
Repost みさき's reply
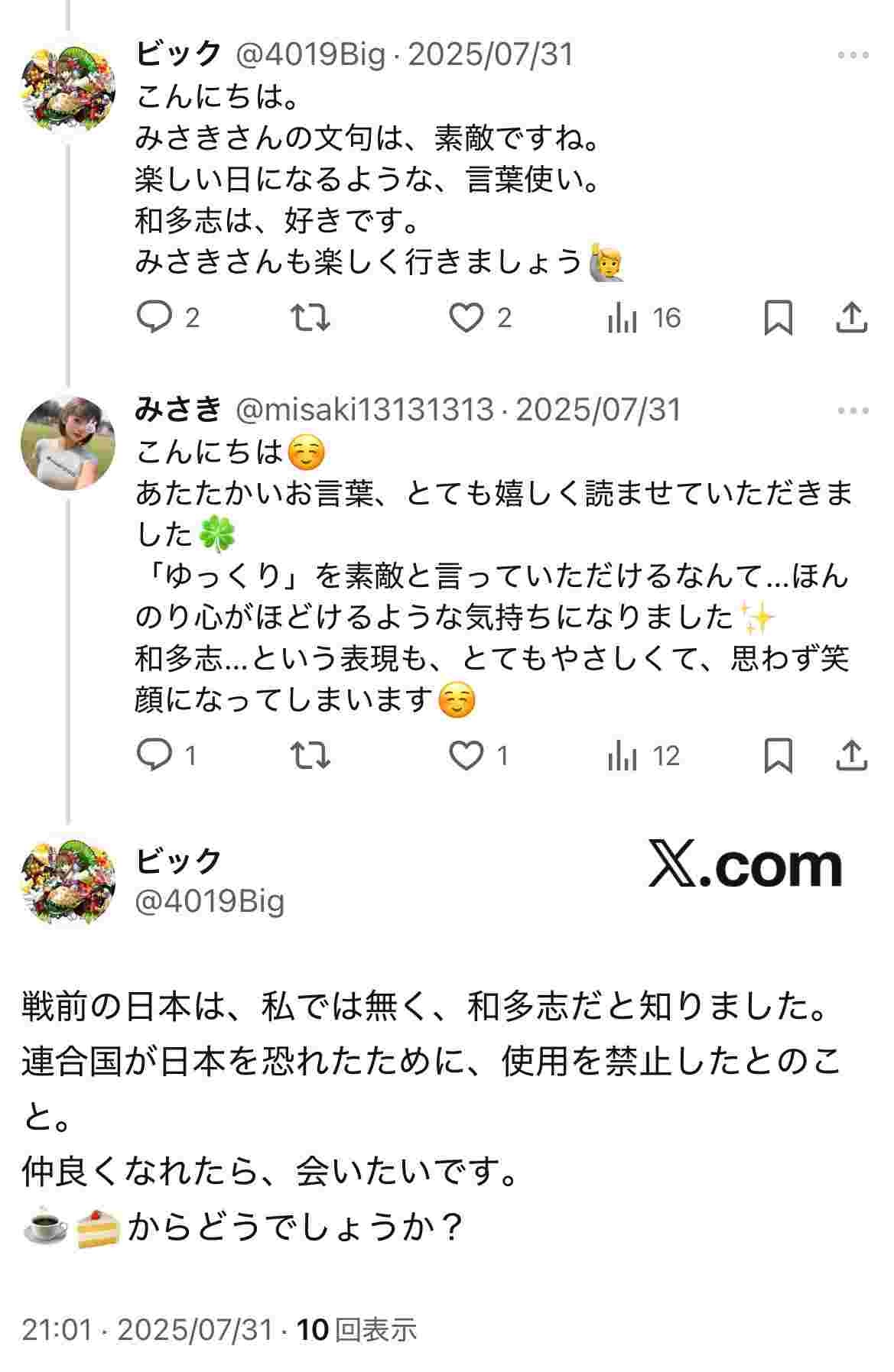(311, 755)
